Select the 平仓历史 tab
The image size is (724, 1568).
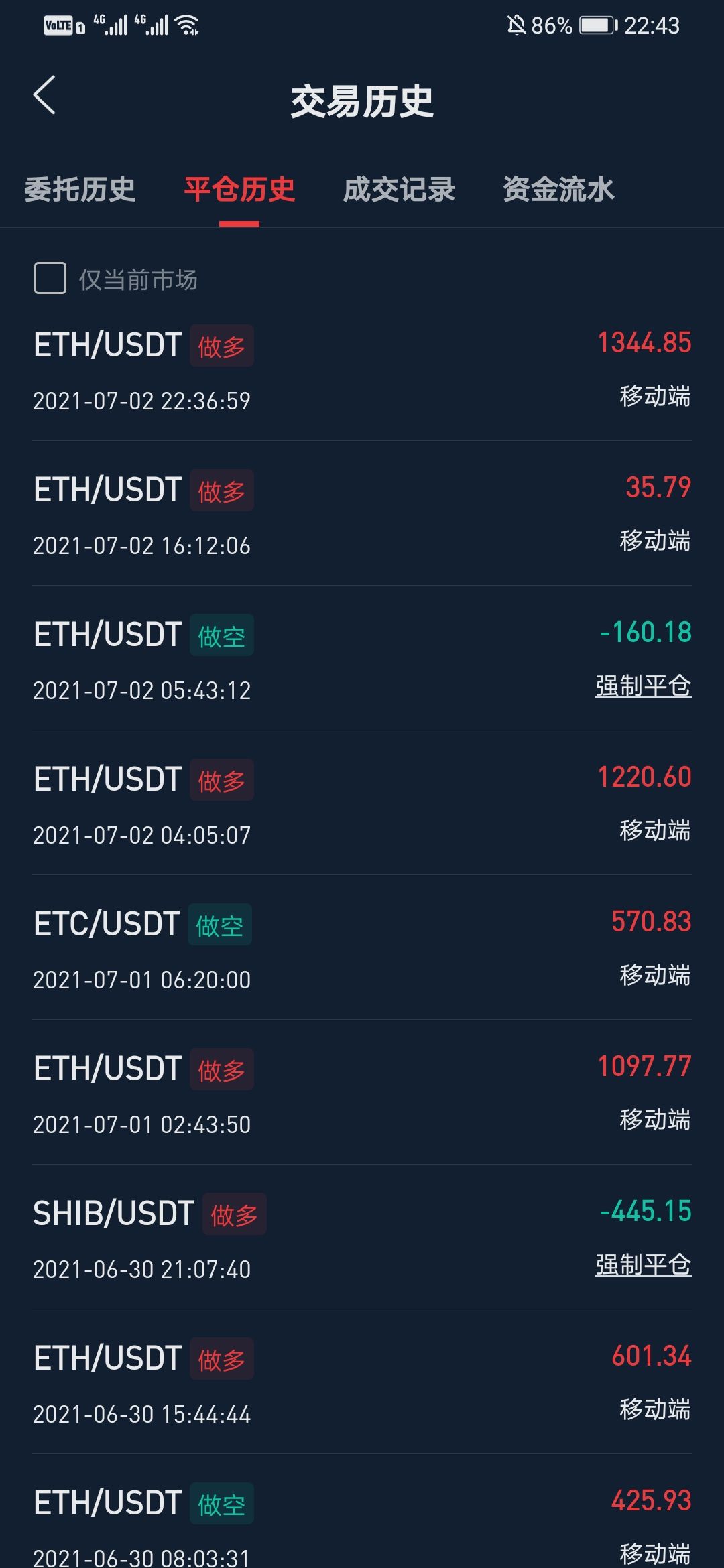[x=239, y=190]
